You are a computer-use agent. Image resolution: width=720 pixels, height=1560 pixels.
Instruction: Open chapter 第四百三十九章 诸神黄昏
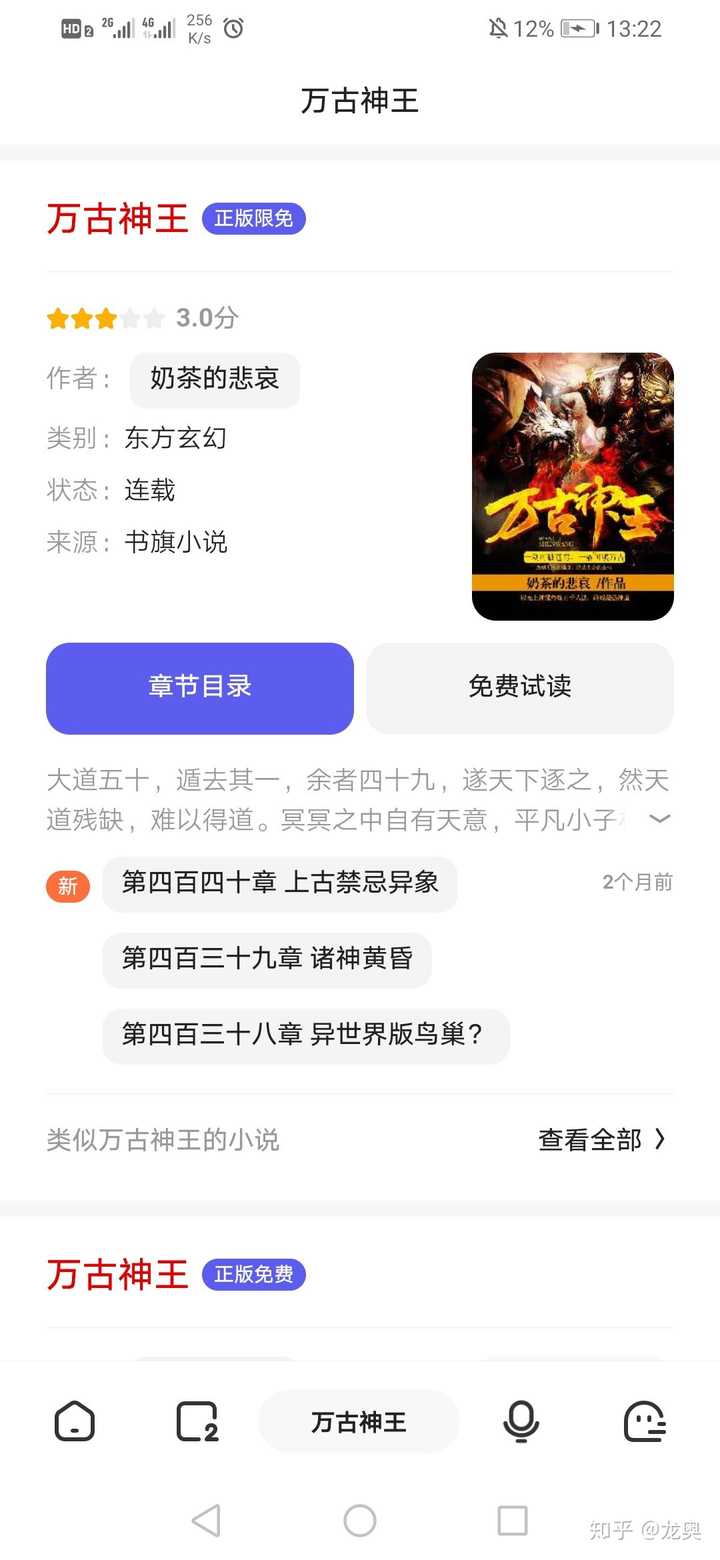pos(267,959)
